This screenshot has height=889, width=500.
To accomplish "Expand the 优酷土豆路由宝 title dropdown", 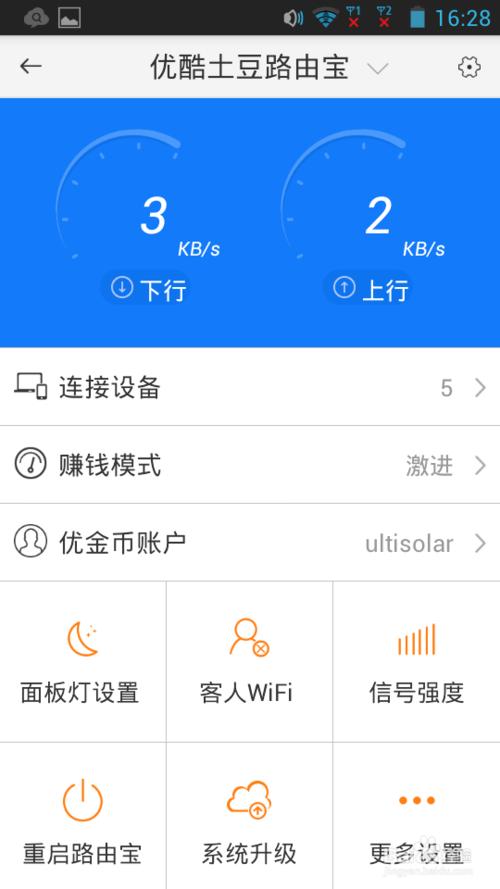I will pyautogui.click(x=378, y=69).
